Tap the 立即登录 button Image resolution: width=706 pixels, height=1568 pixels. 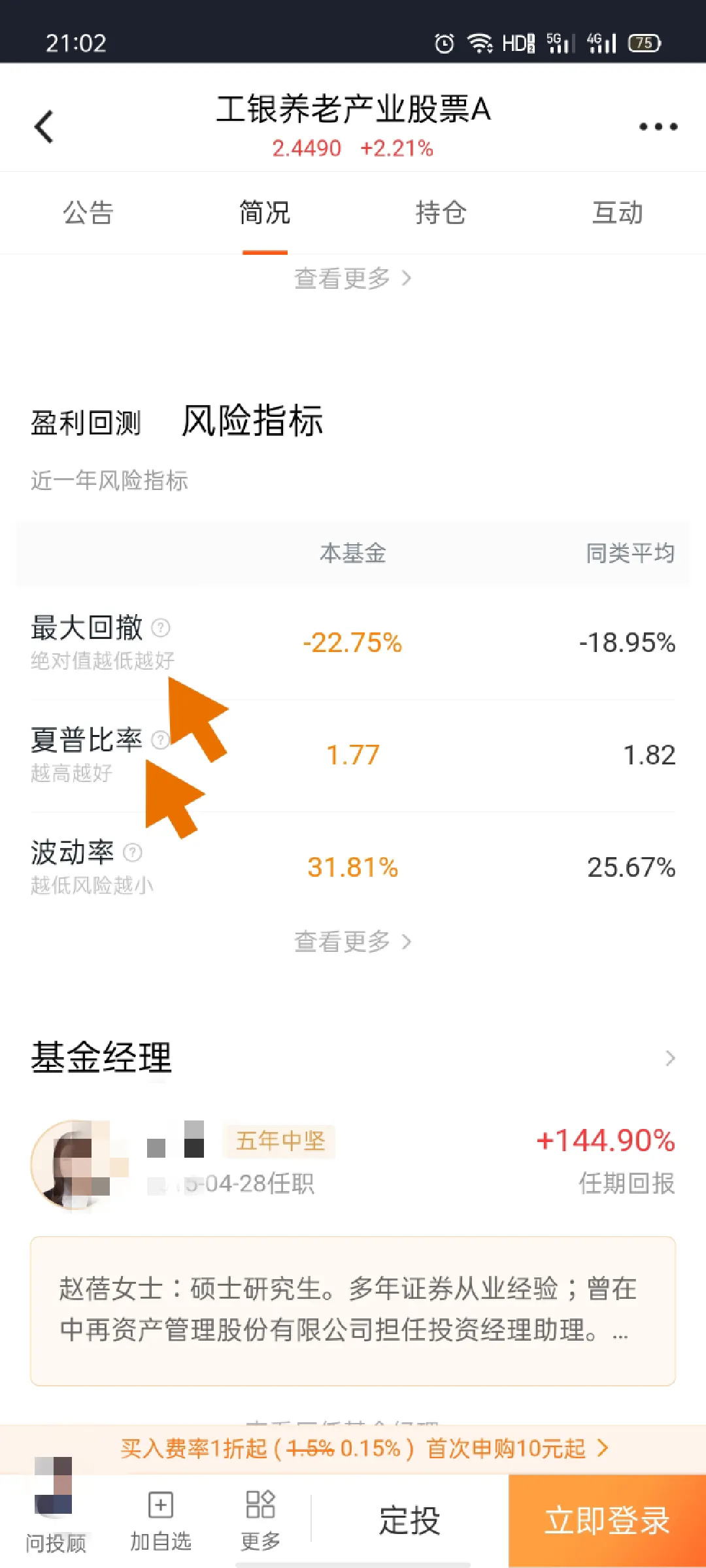click(x=607, y=1520)
